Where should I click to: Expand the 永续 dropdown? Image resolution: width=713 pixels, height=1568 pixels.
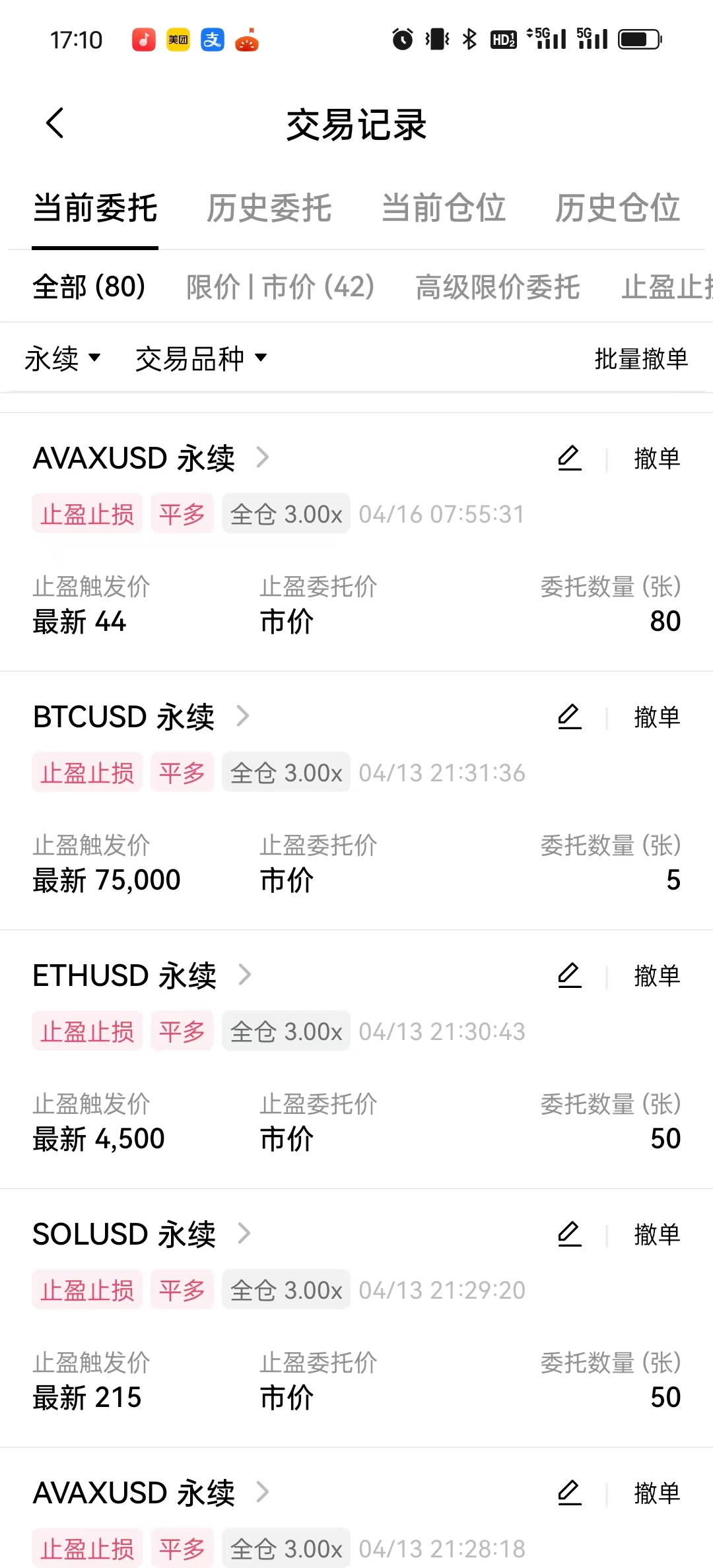click(63, 358)
